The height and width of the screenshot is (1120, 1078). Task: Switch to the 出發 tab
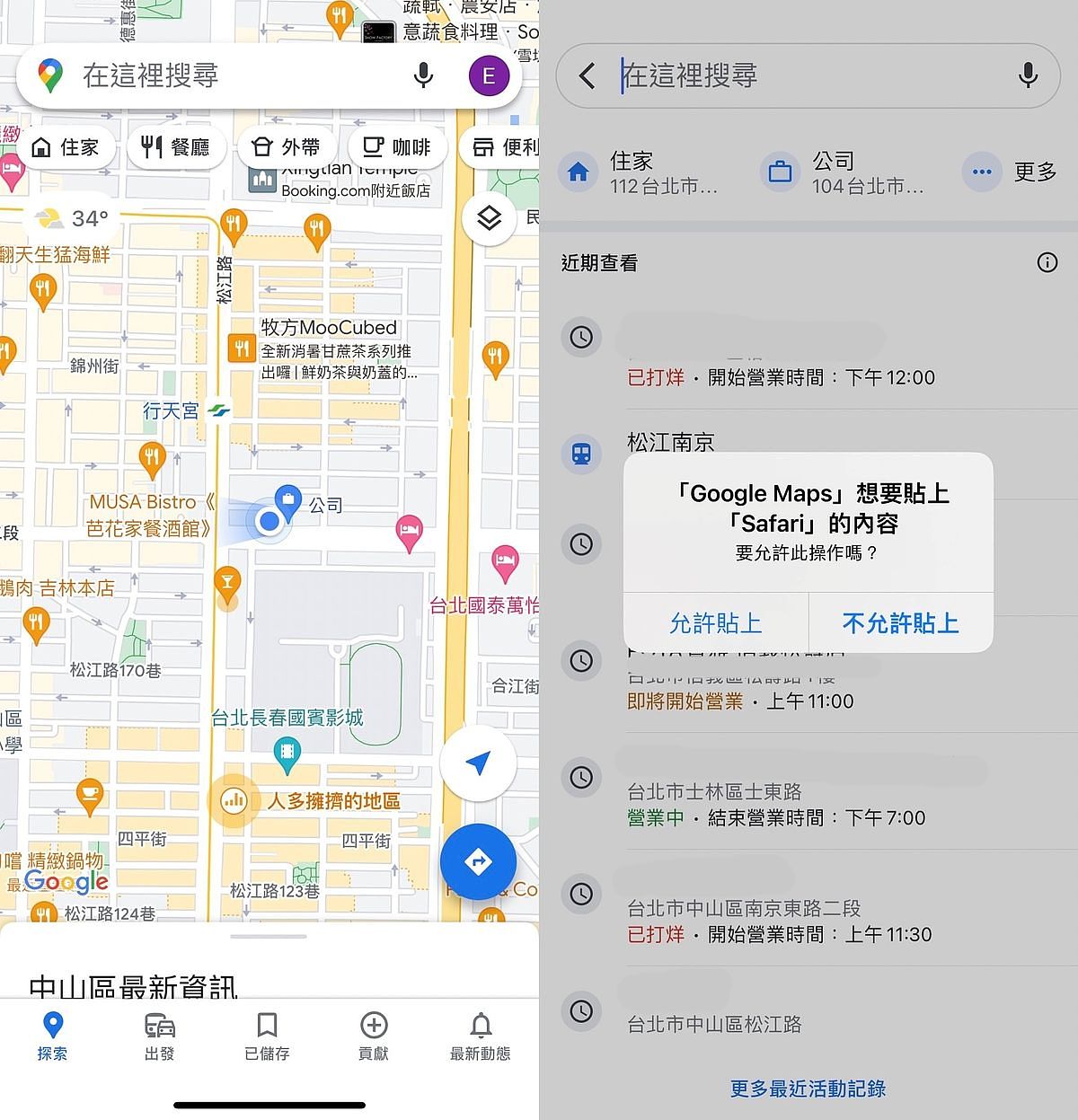pos(159,1036)
